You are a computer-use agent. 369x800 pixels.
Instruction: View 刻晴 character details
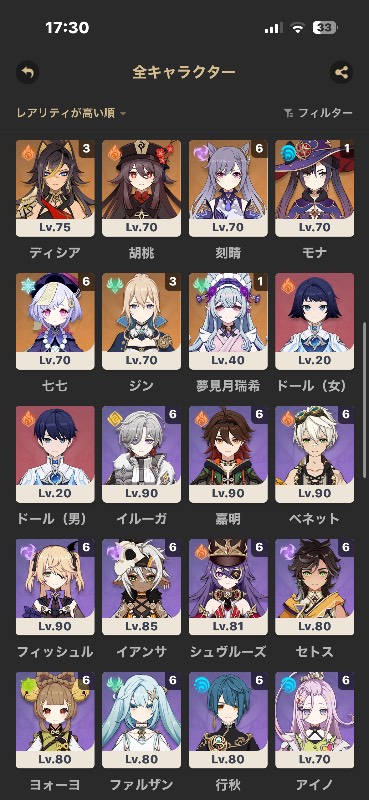click(x=228, y=188)
